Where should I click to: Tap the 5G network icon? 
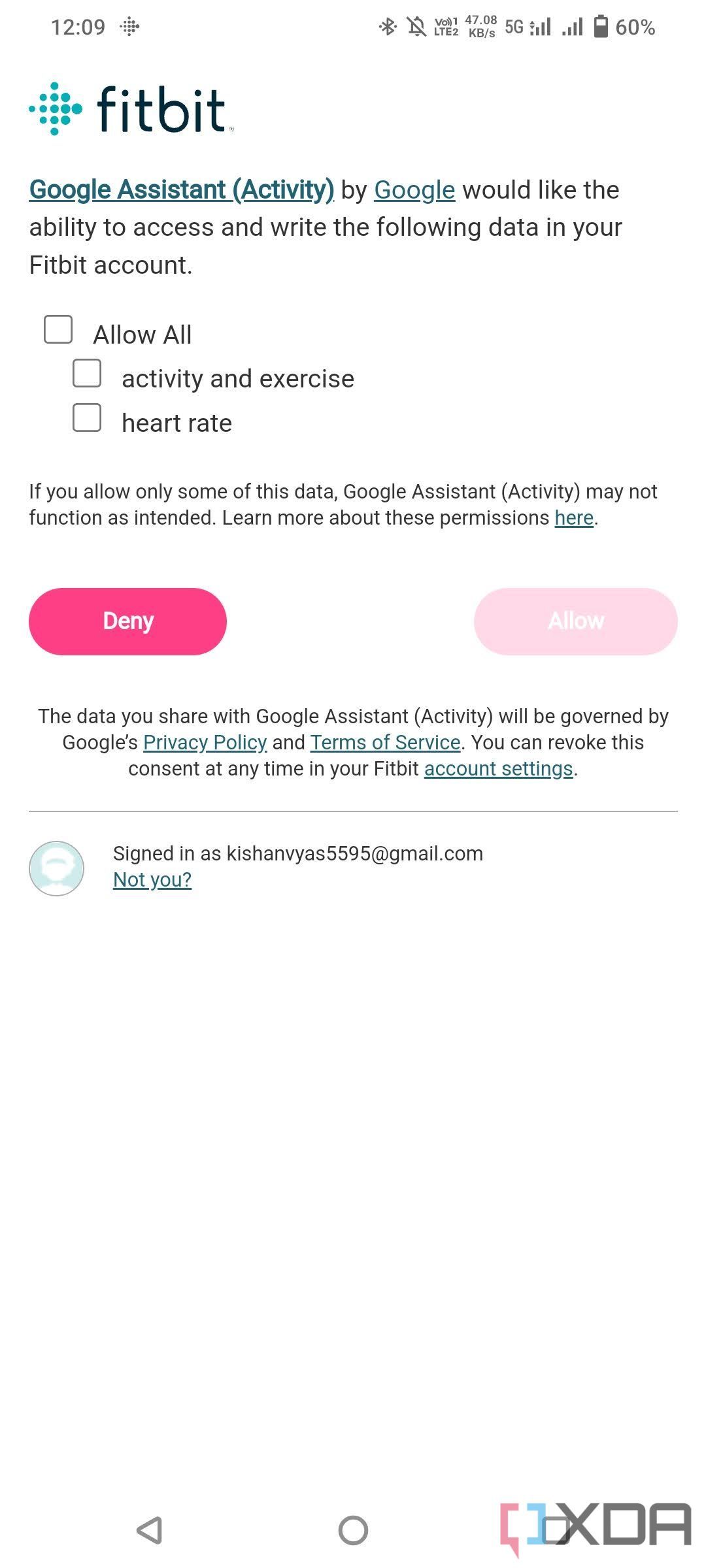[514, 27]
